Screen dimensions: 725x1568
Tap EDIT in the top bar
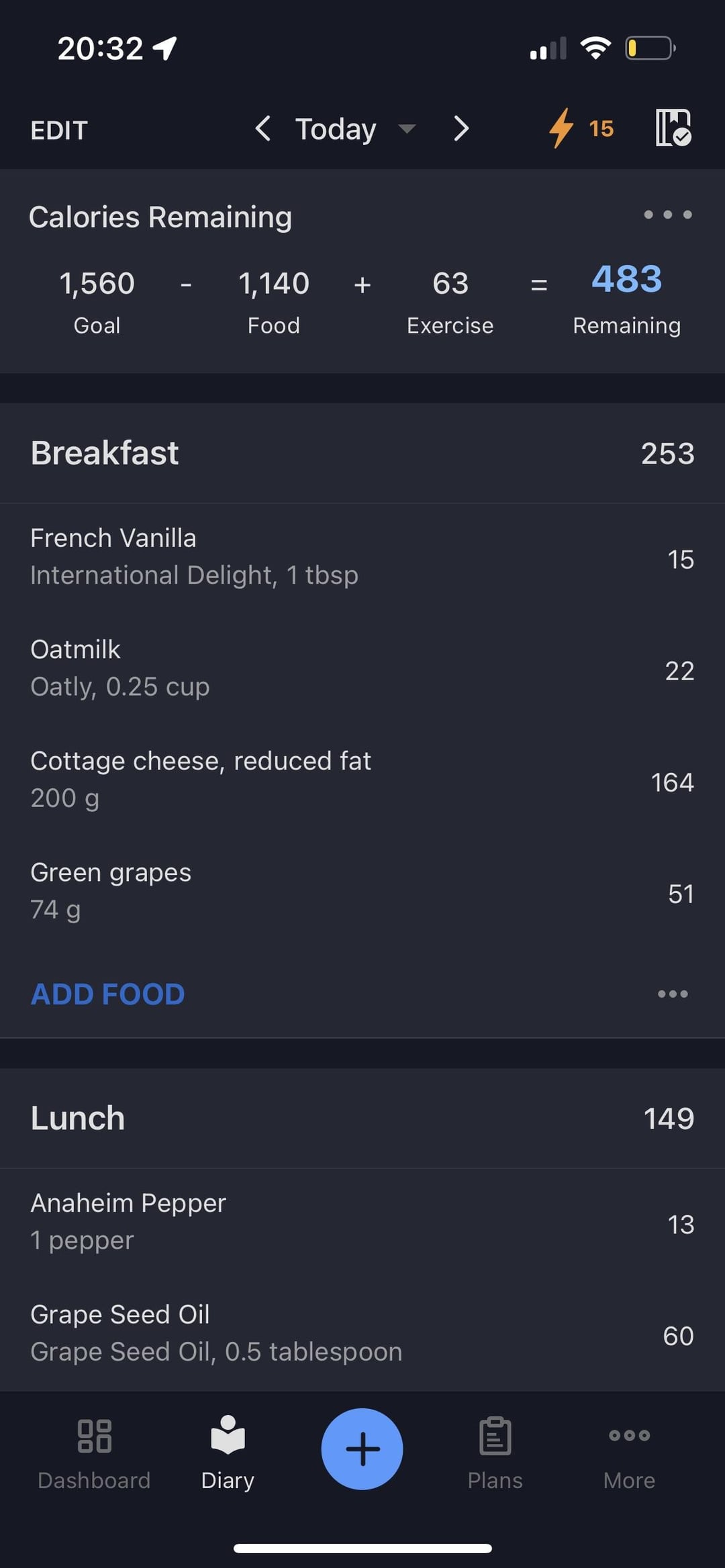(x=59, y=130)
